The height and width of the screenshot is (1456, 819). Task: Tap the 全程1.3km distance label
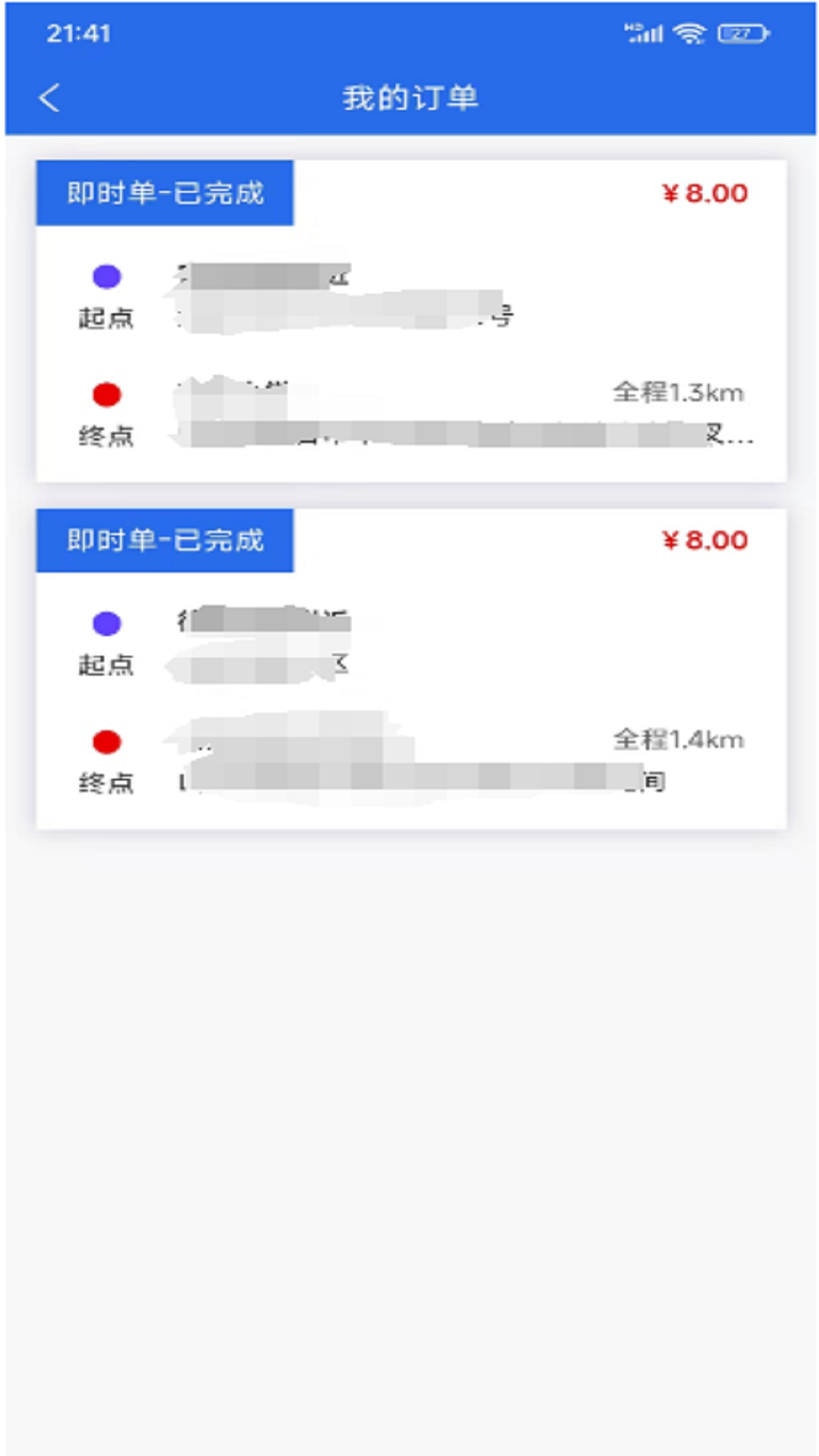point(679,393)
